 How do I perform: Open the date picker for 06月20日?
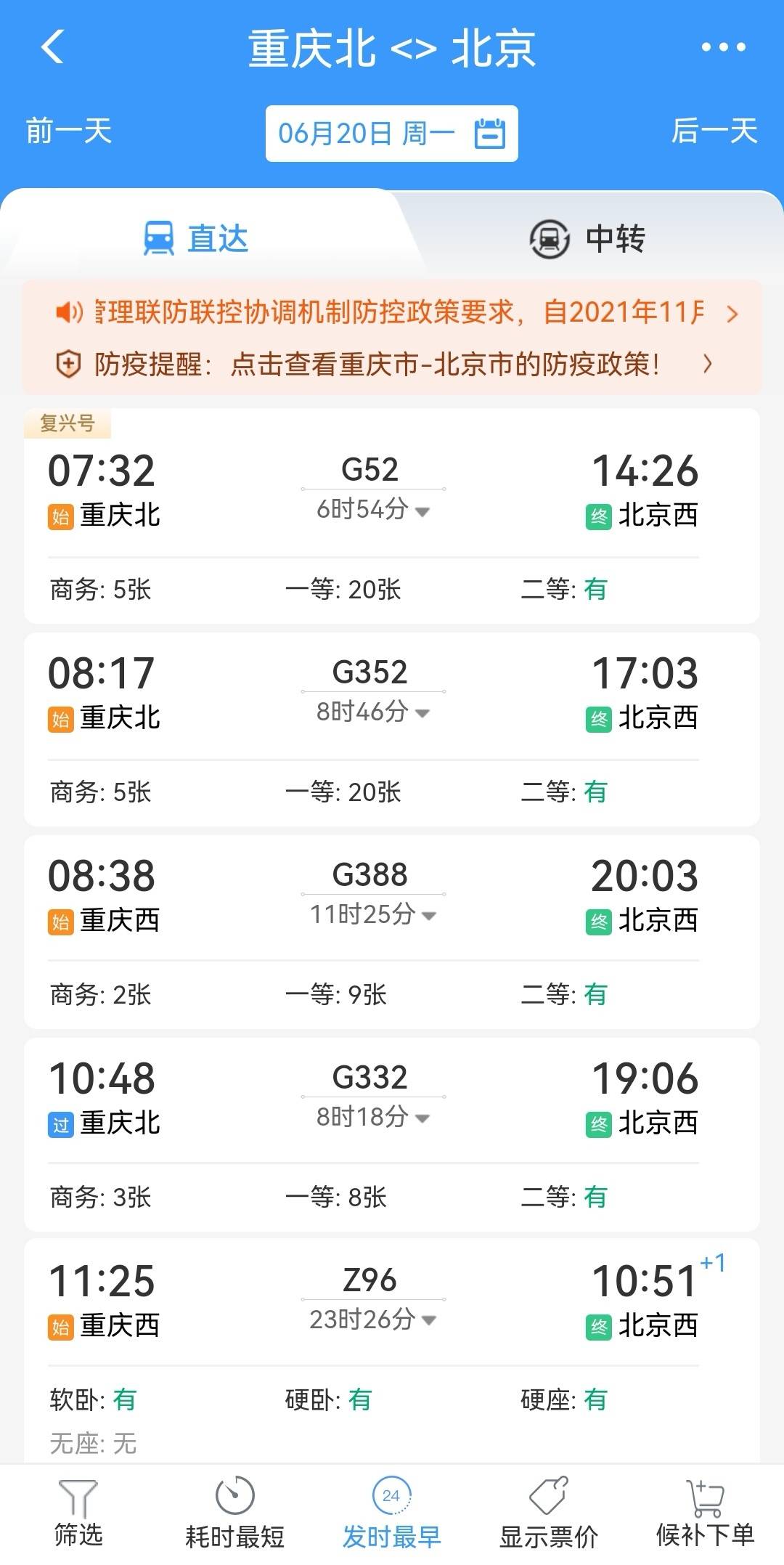pyautogui.click(x=391, y=134)
